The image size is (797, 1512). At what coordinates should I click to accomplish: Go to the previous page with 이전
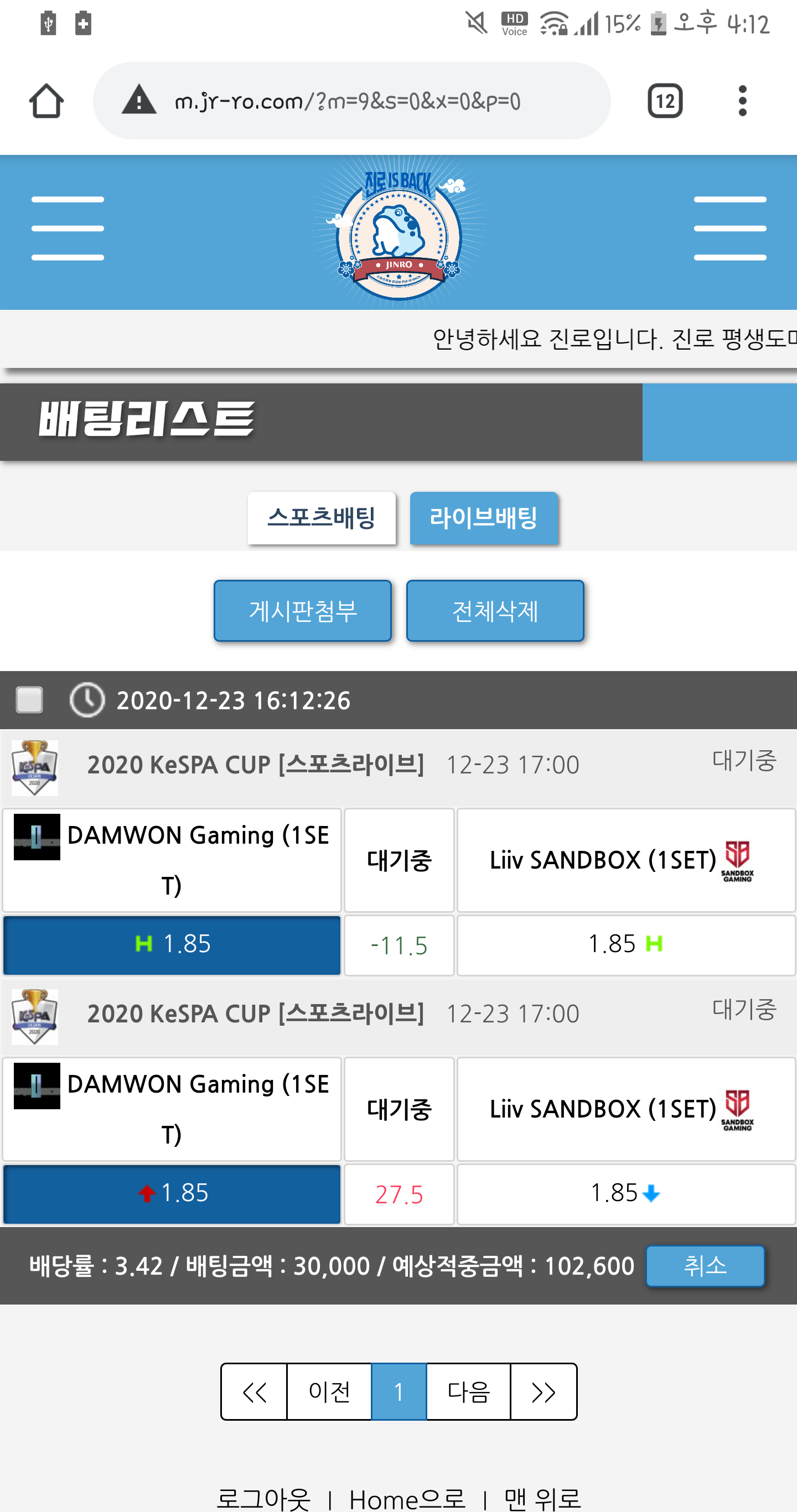coord(329,1392)
